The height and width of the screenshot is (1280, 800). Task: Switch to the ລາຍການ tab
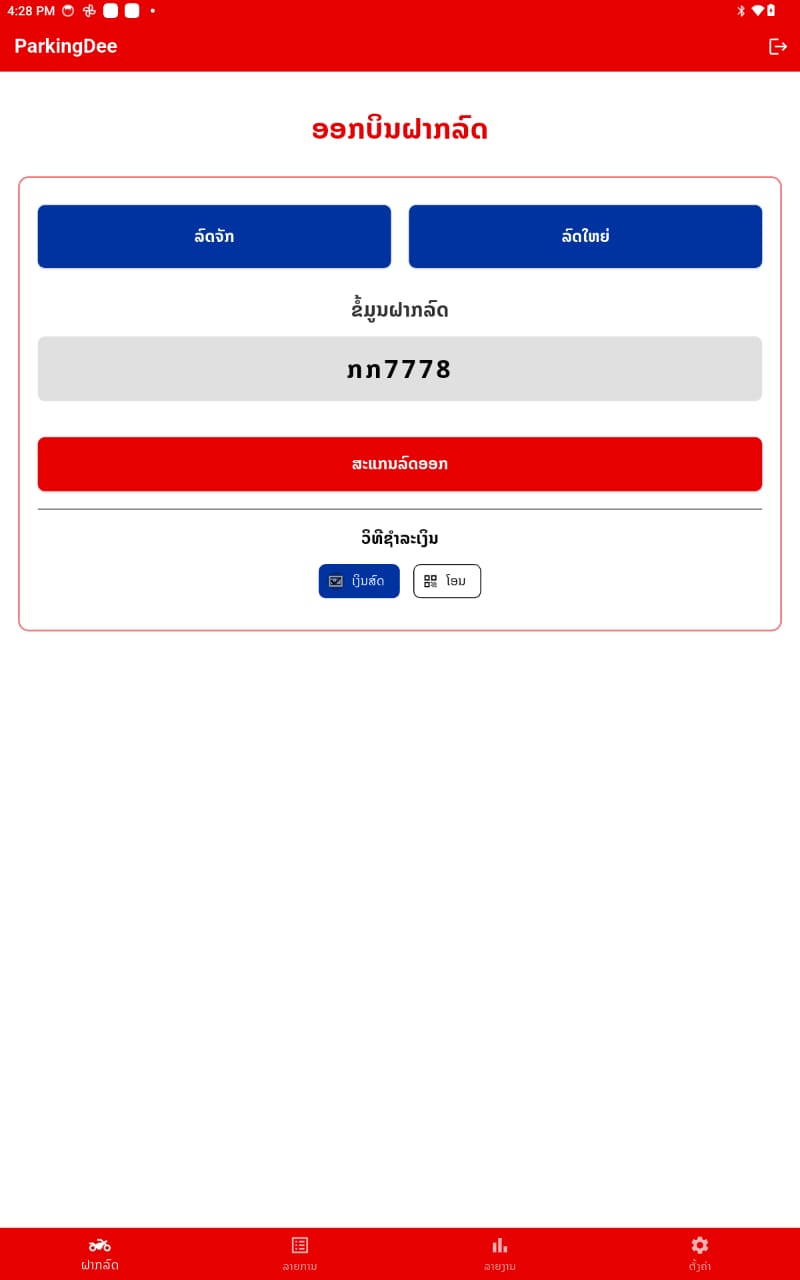(300, 1253)
